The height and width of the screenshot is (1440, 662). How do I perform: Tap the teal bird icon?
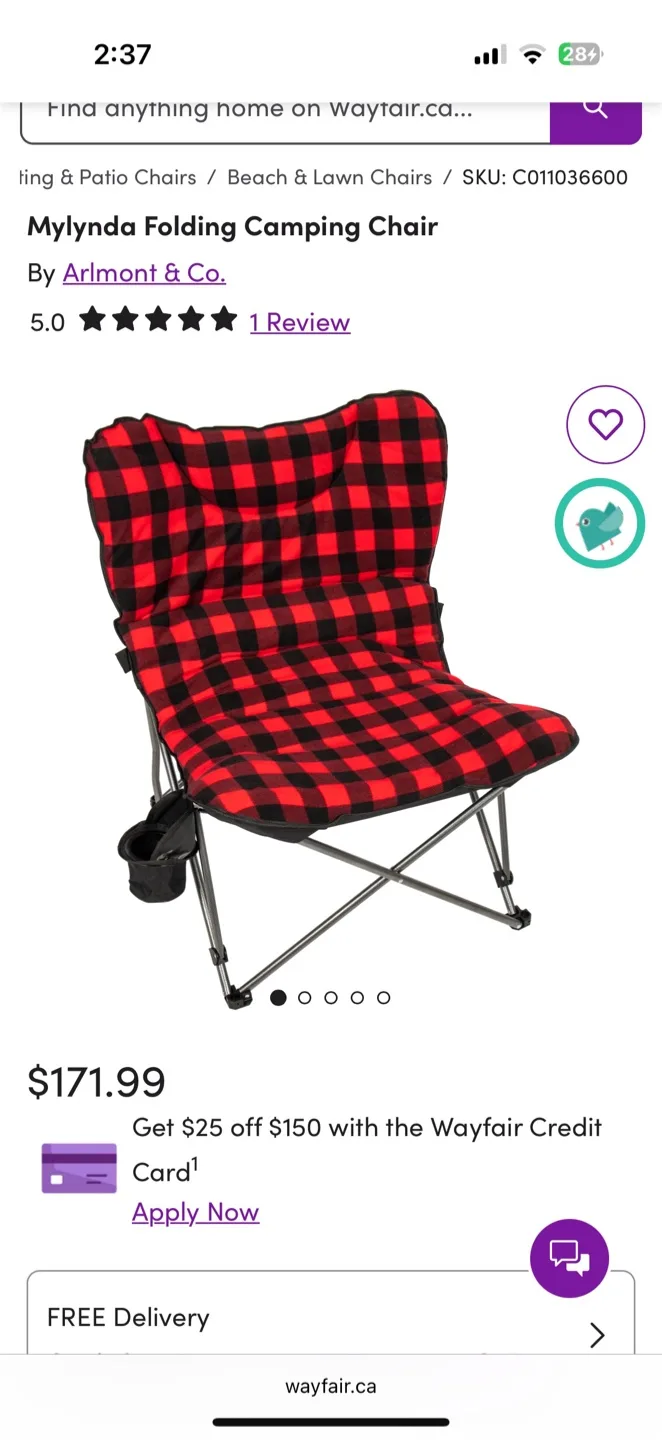click(x=600, y=523)
